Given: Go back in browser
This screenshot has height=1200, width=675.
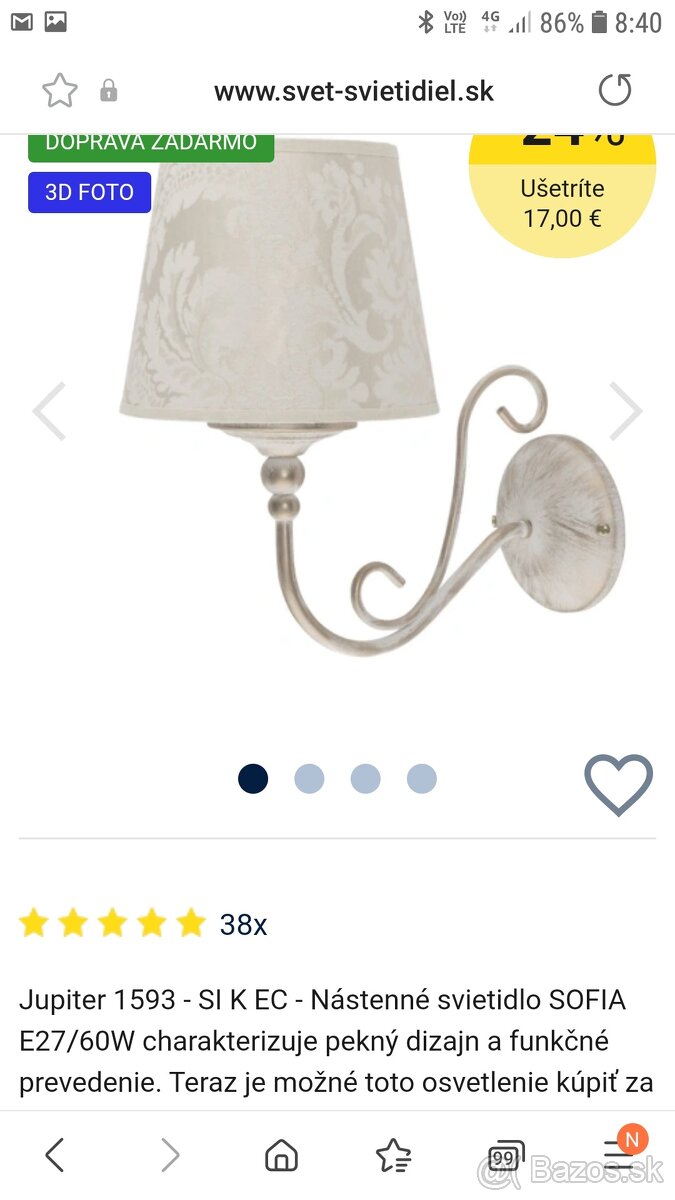Looking at the screenshot, I should point(56,1155).
